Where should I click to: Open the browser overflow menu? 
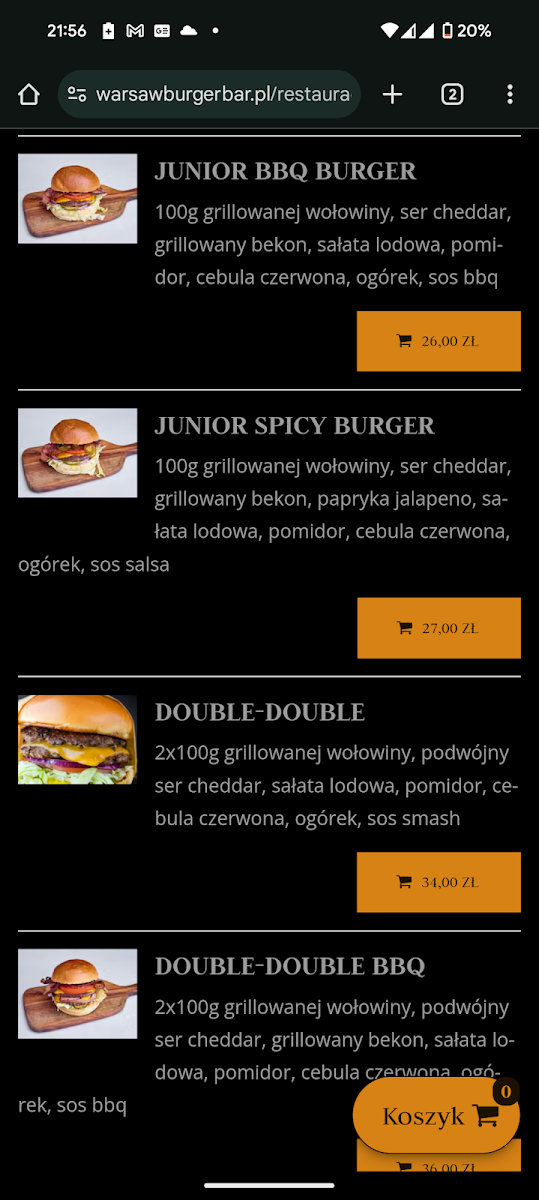pos(510,94)
